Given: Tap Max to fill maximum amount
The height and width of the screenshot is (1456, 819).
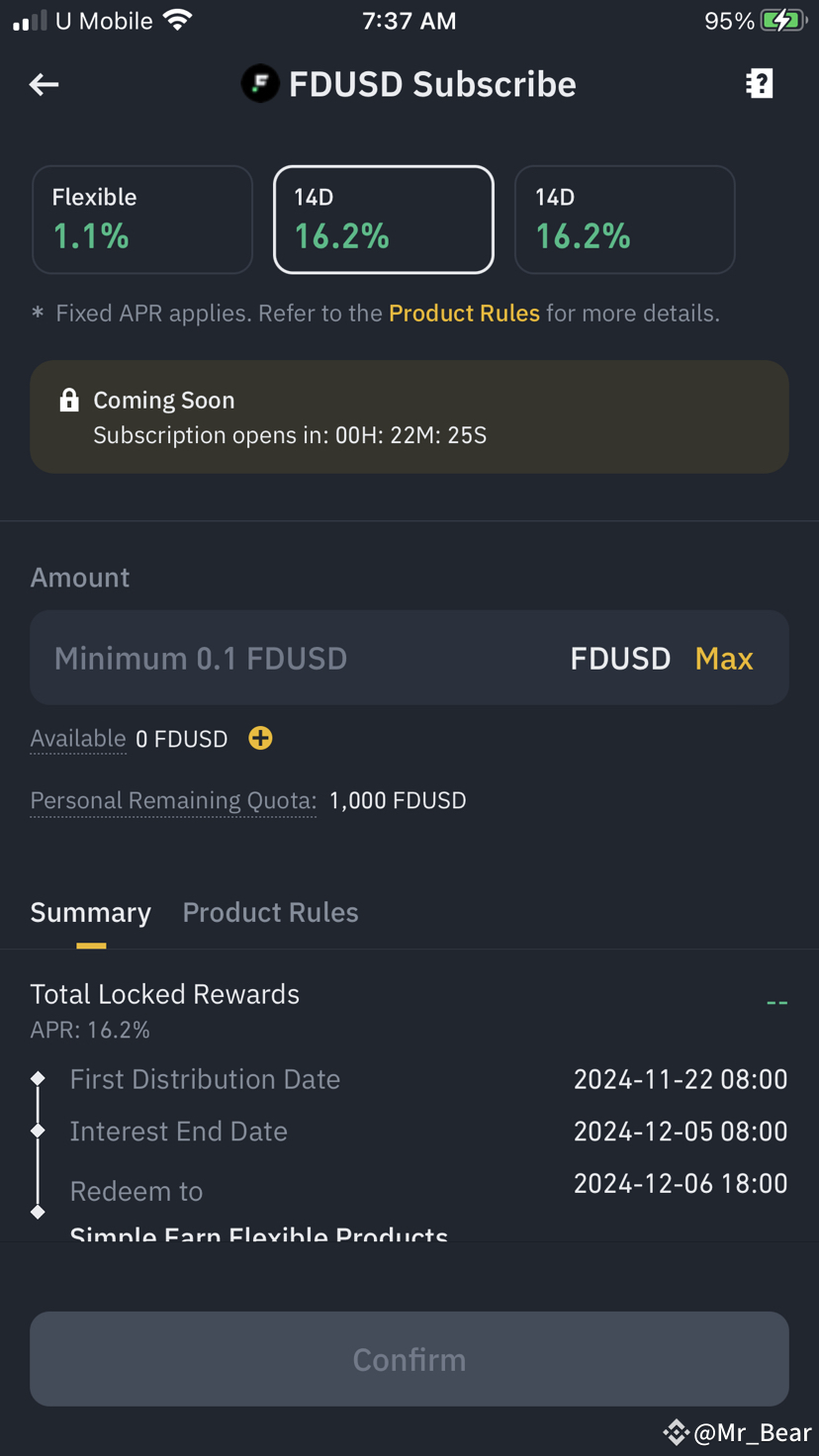Looking at the screenshot, I should pyautogui.click(x=723, y=657).
